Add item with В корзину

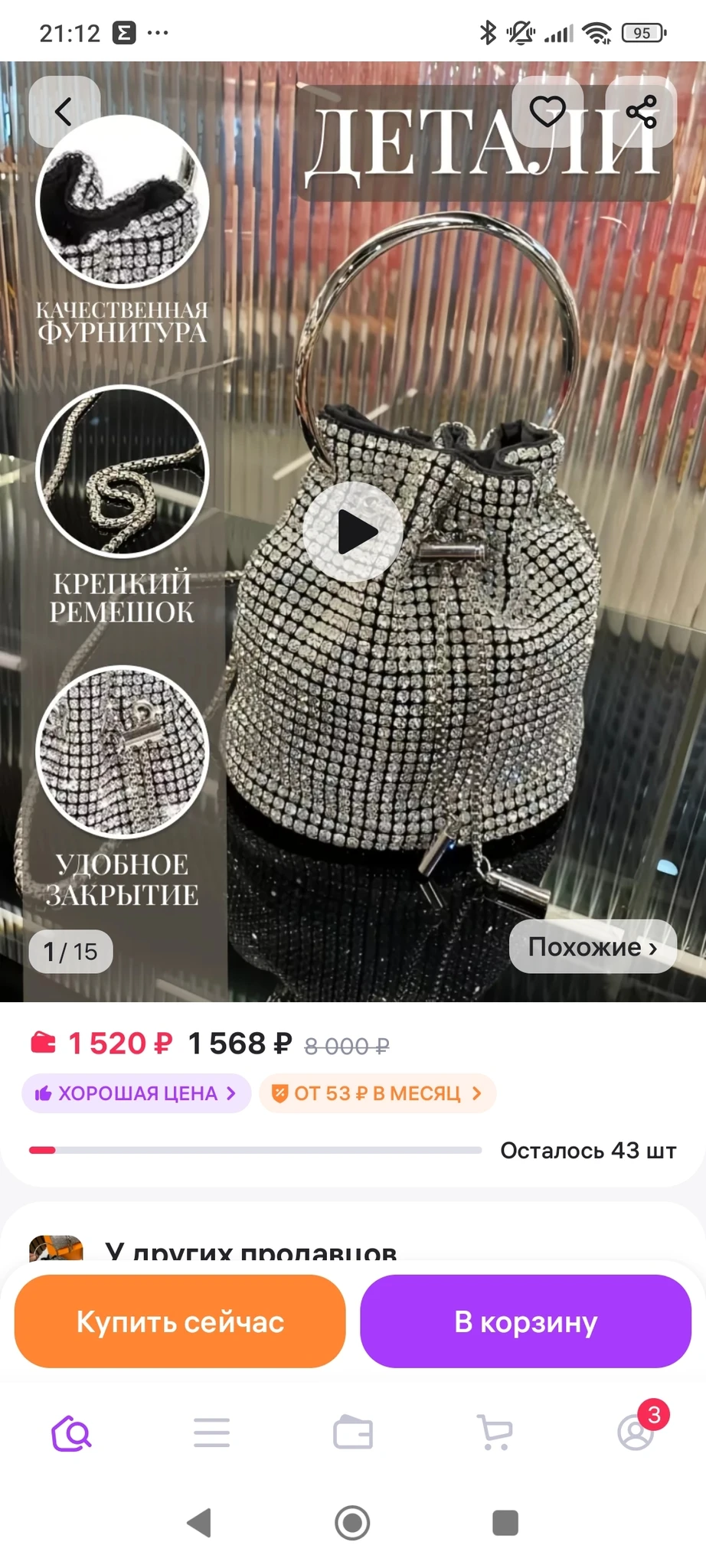[x=526, y=1321]
